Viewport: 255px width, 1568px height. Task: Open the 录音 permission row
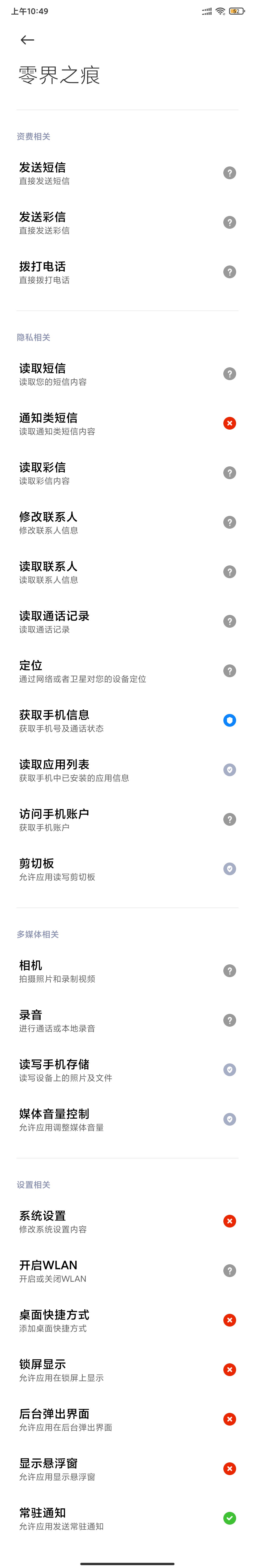tap(127, 1021)
